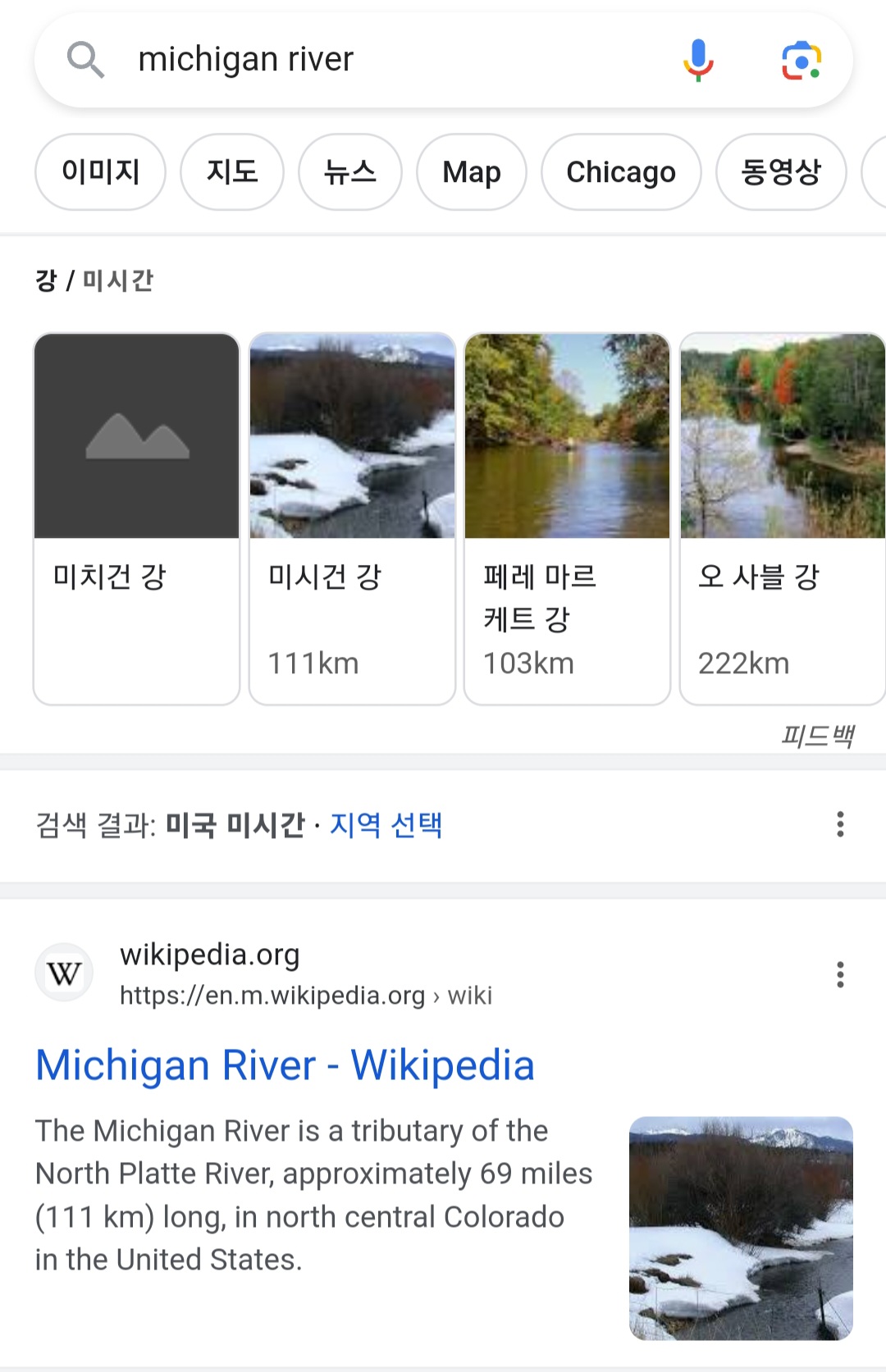Open the 오 사블 강 card

point(782,518)
